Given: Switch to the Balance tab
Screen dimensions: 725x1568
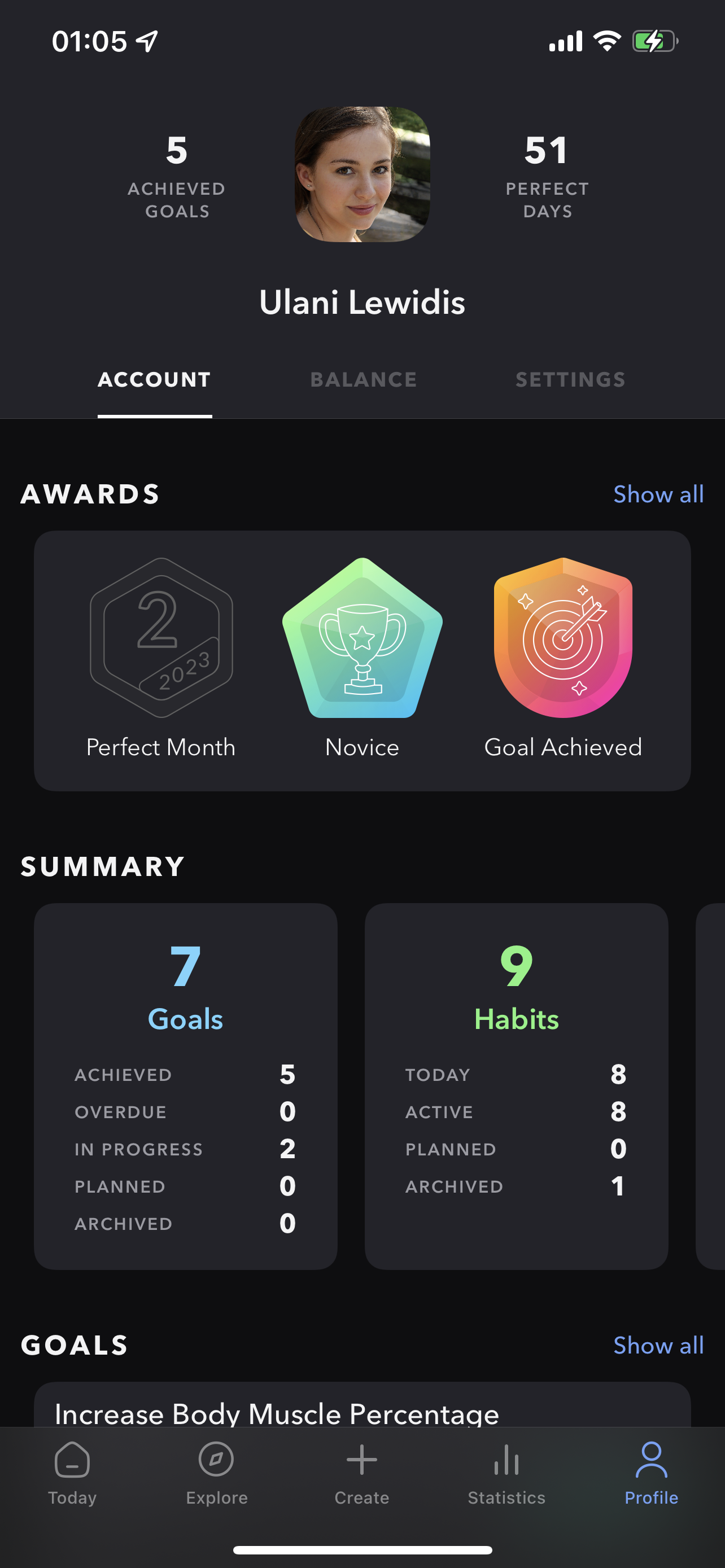Looking at the screenshot, I should (364, 380).
